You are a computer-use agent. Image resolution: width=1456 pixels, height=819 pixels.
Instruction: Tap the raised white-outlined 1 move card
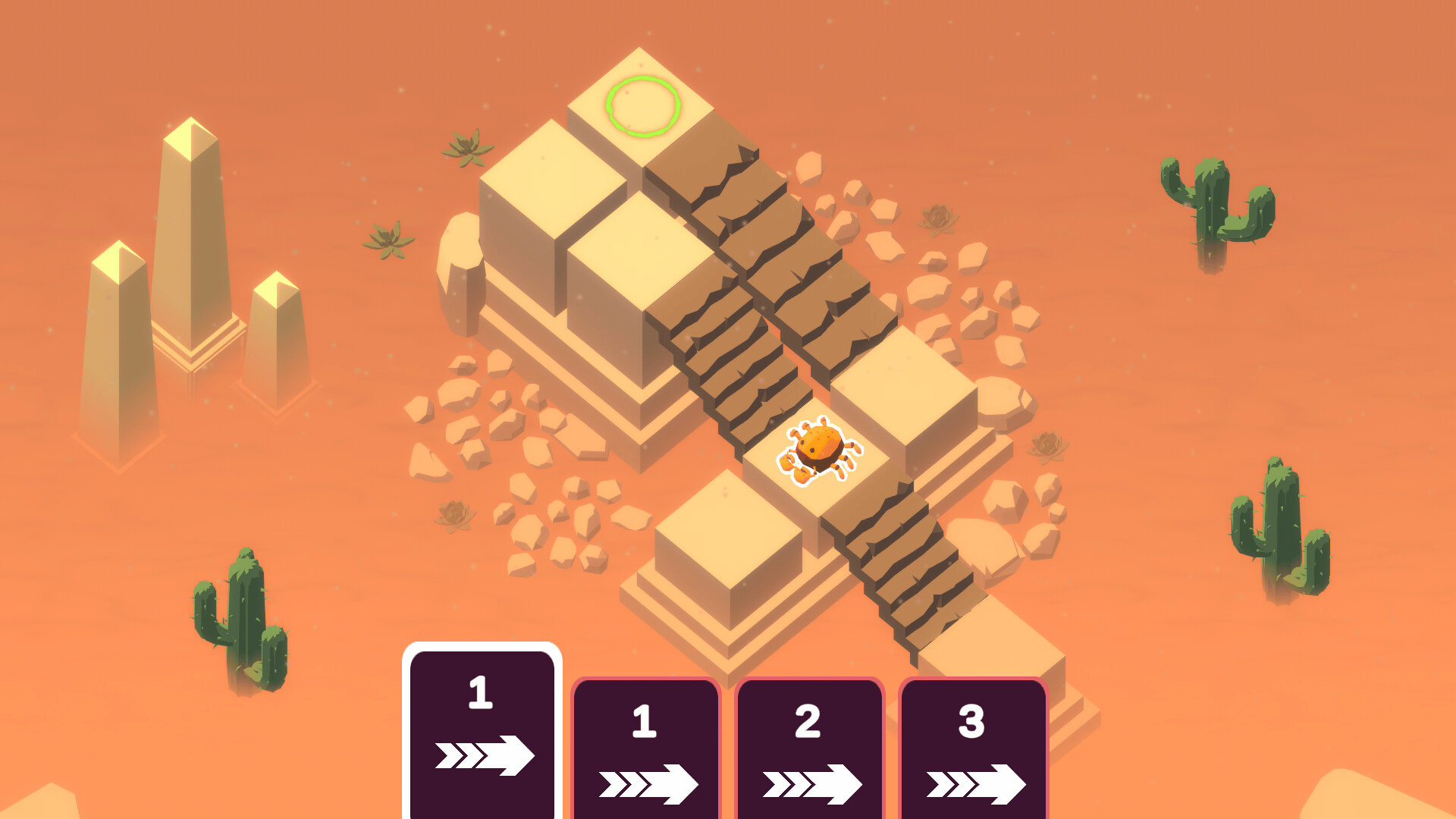click(482, 732)
